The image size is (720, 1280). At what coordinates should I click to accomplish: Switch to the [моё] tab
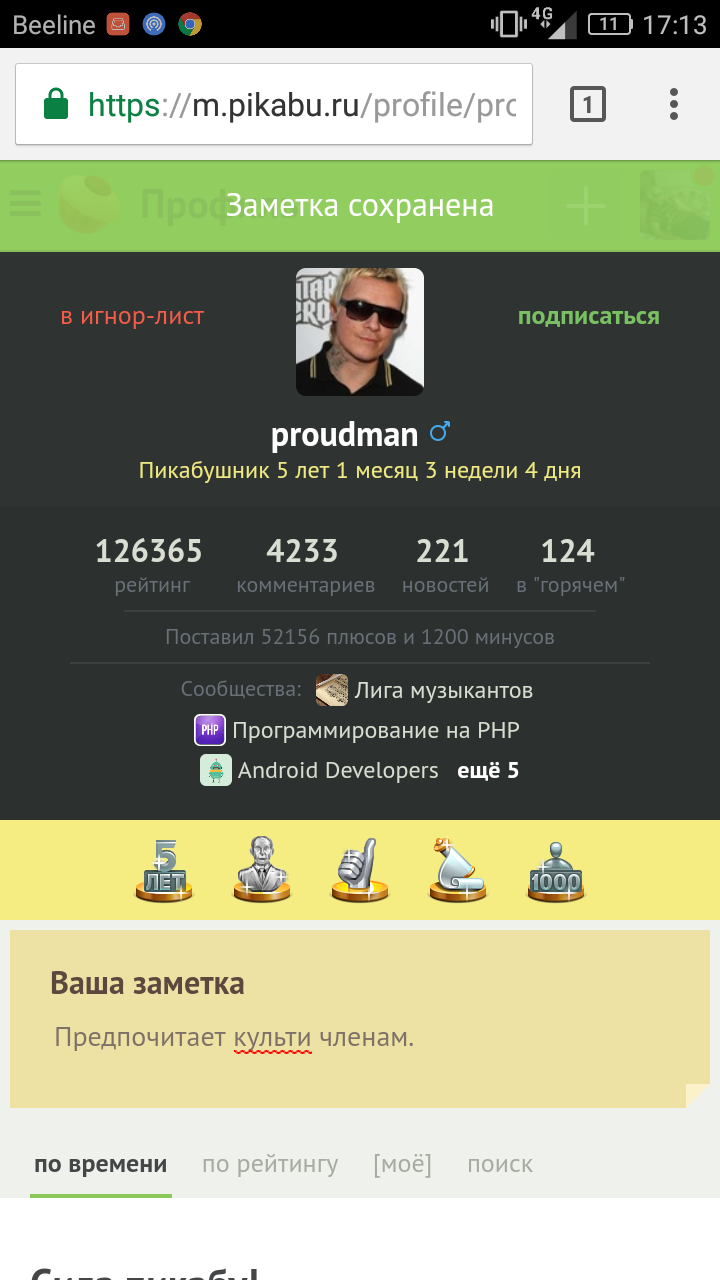pyautogui.click(x=402, y=1164)
